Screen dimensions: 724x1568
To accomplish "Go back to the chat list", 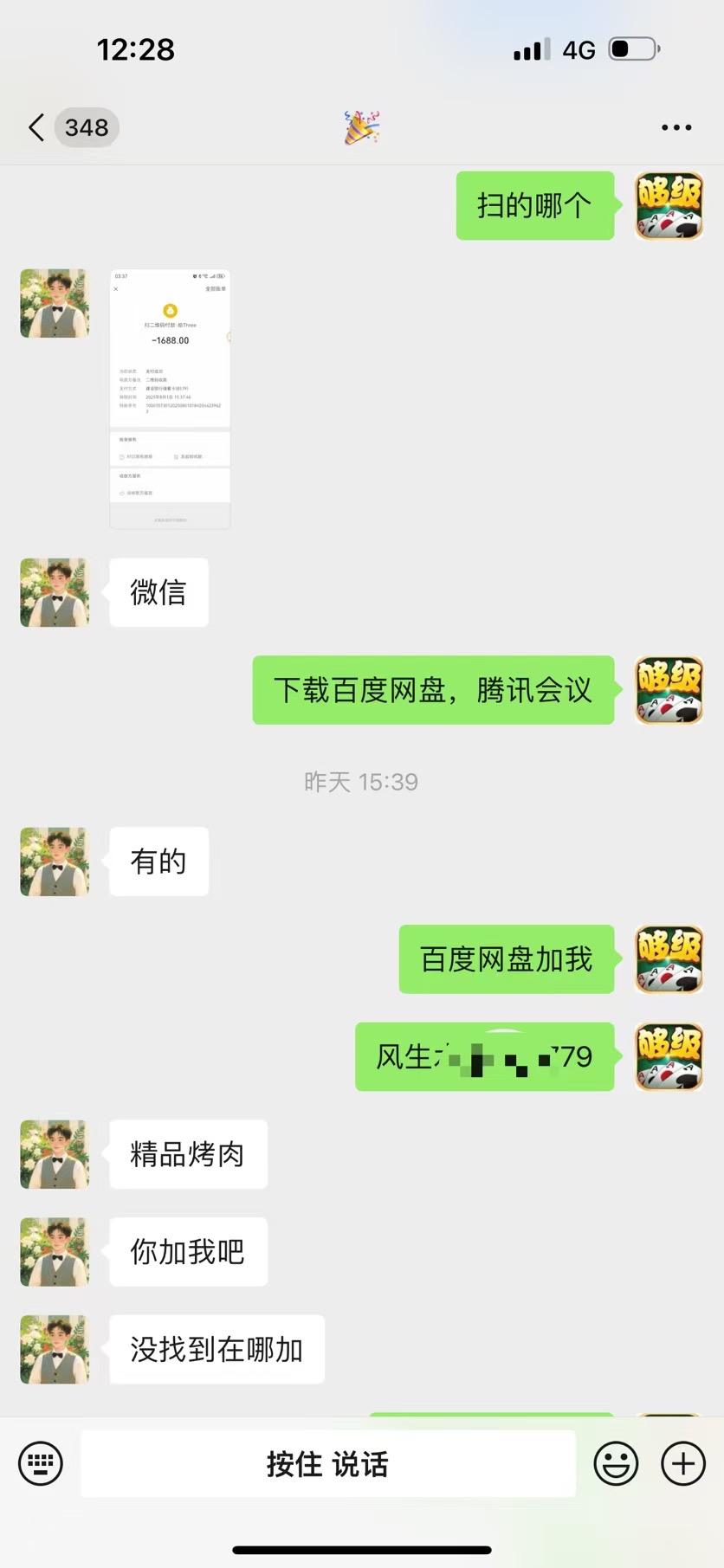I will (36, 127).
